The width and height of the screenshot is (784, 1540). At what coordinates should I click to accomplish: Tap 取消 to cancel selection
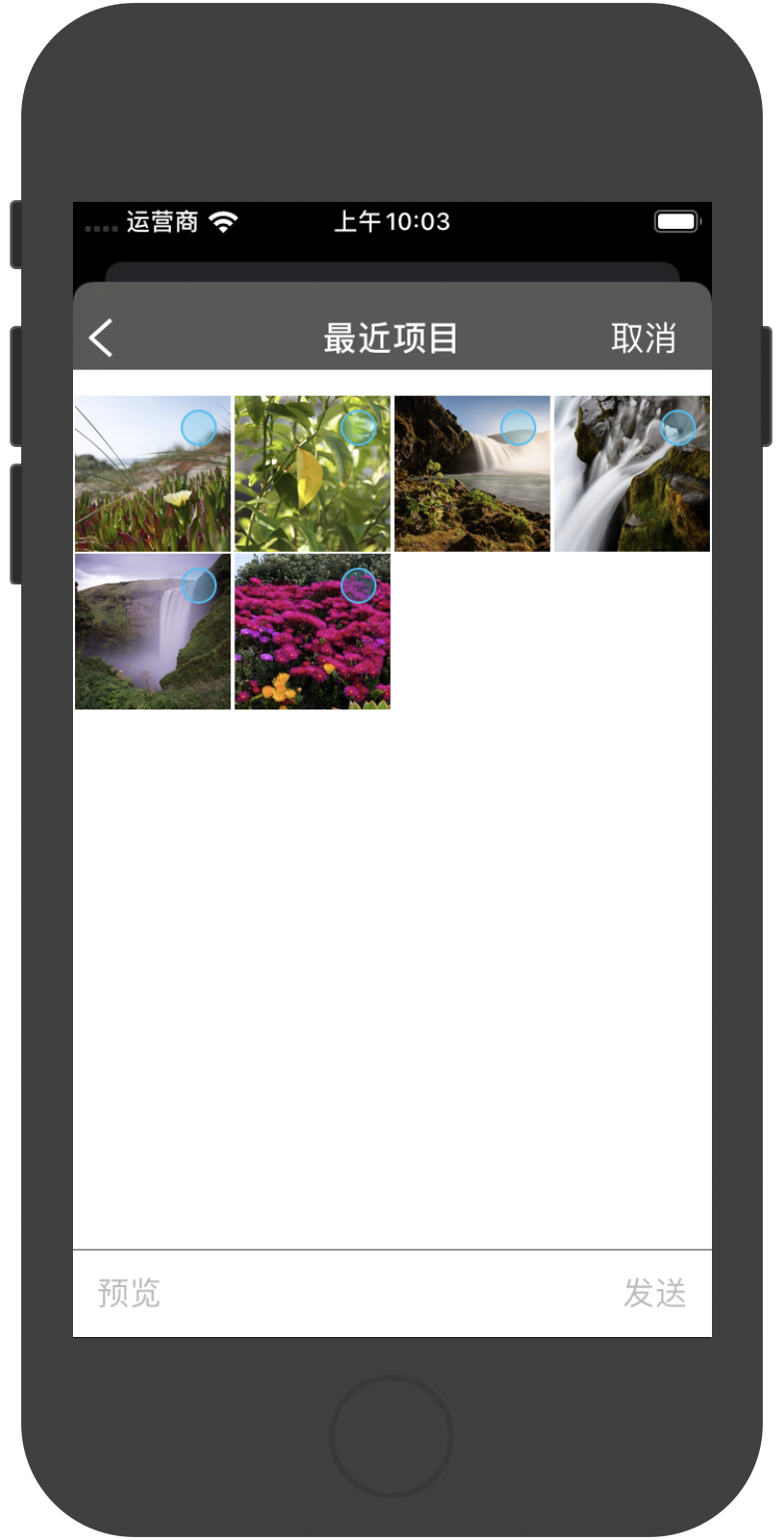click(x=644, y=337)
